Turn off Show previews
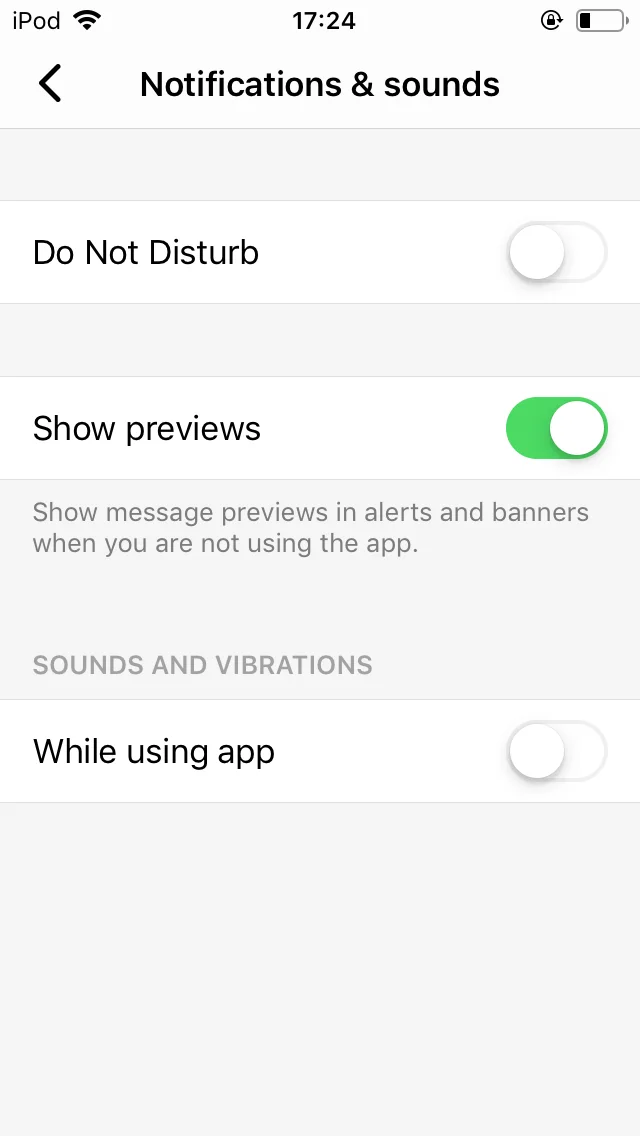Viewport: 640px width, 1136px height. point(557,427)
